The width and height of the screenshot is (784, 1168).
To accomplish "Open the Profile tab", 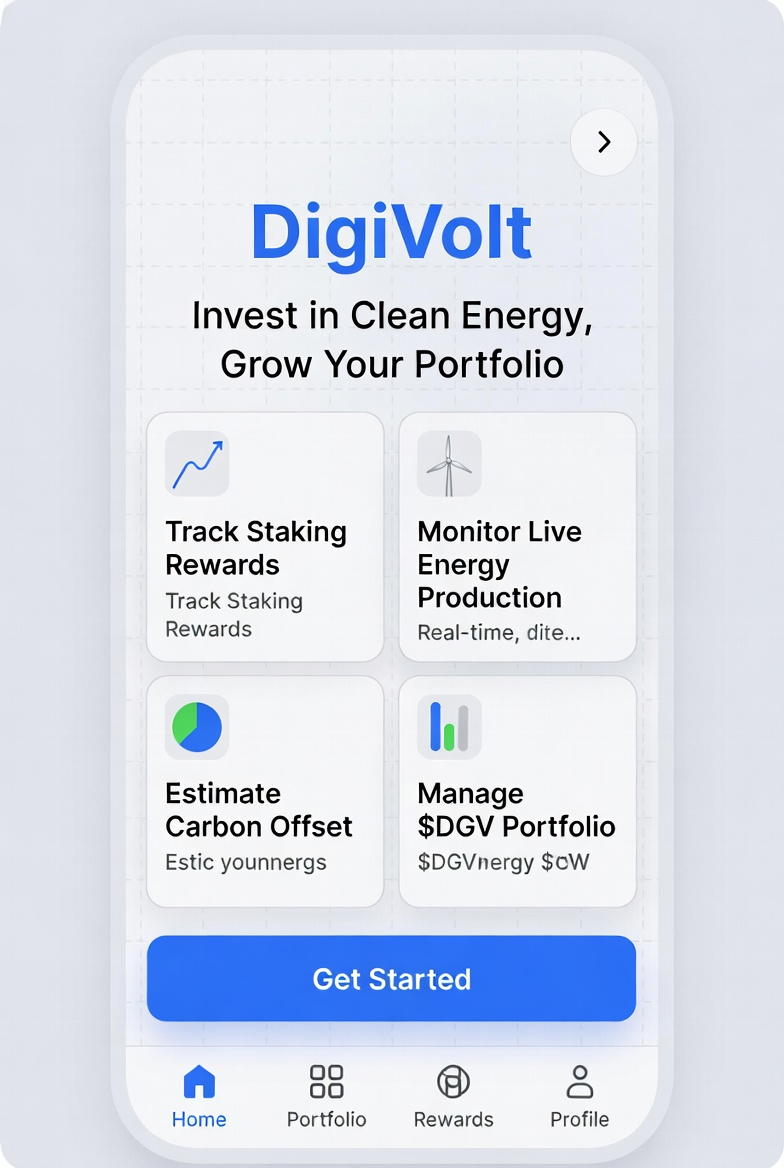I will coord(580,1096).
